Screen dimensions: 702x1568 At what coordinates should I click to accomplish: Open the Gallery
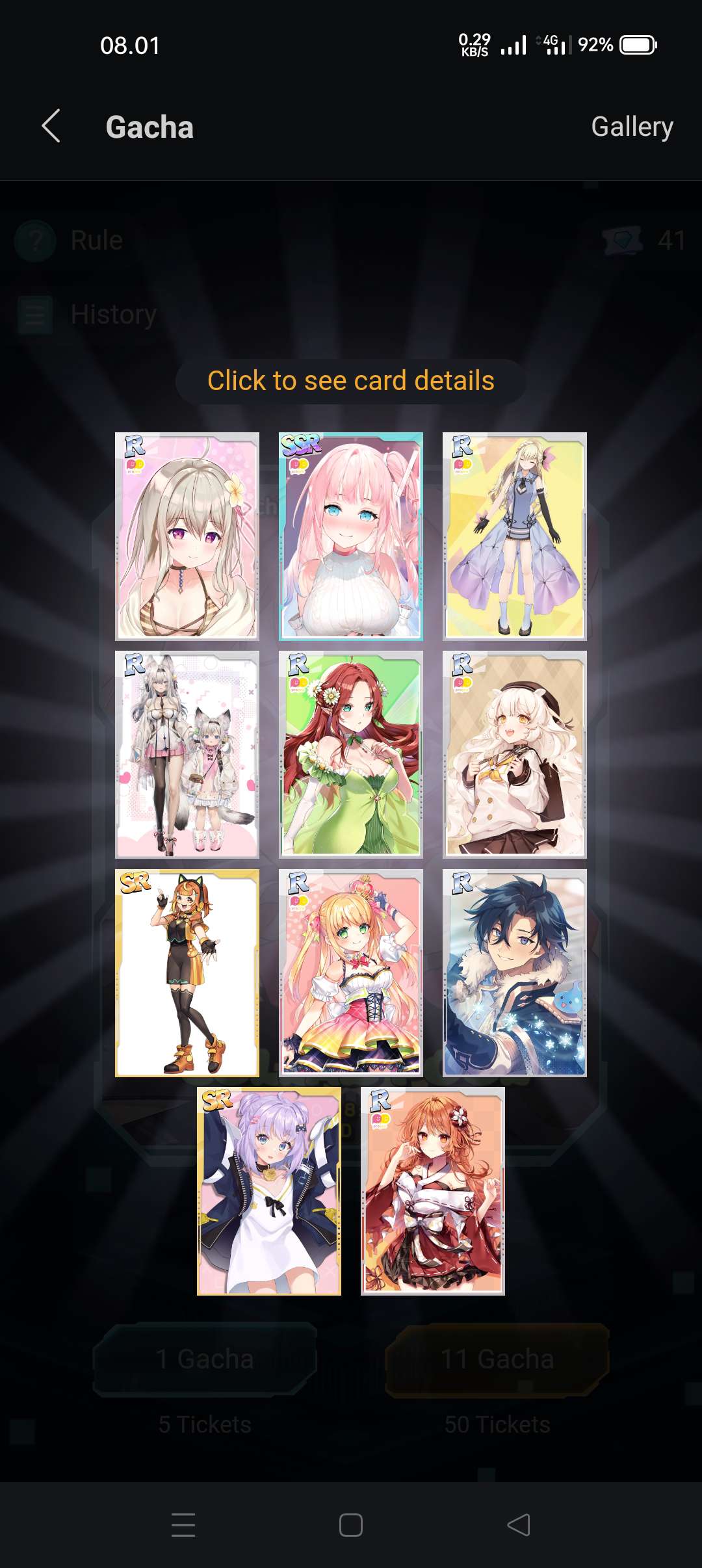[631, 127]
